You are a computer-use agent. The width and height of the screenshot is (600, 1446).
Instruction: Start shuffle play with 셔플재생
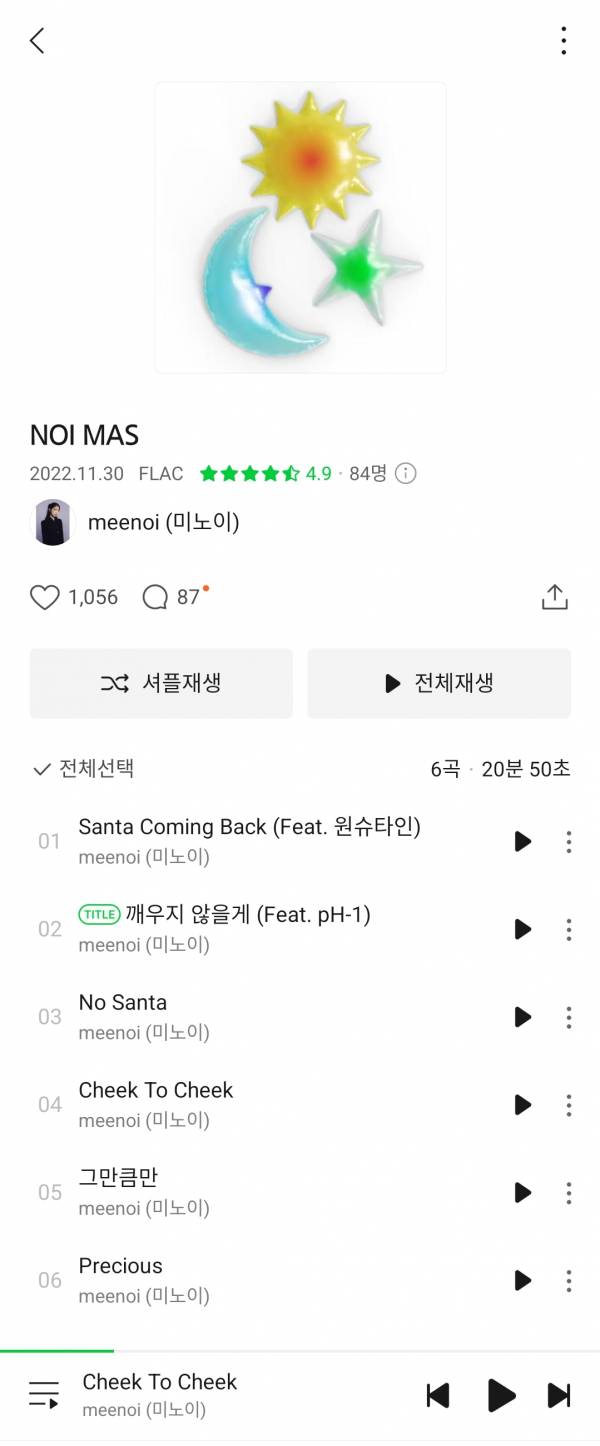pyautogui.click(x=161, y=683)
